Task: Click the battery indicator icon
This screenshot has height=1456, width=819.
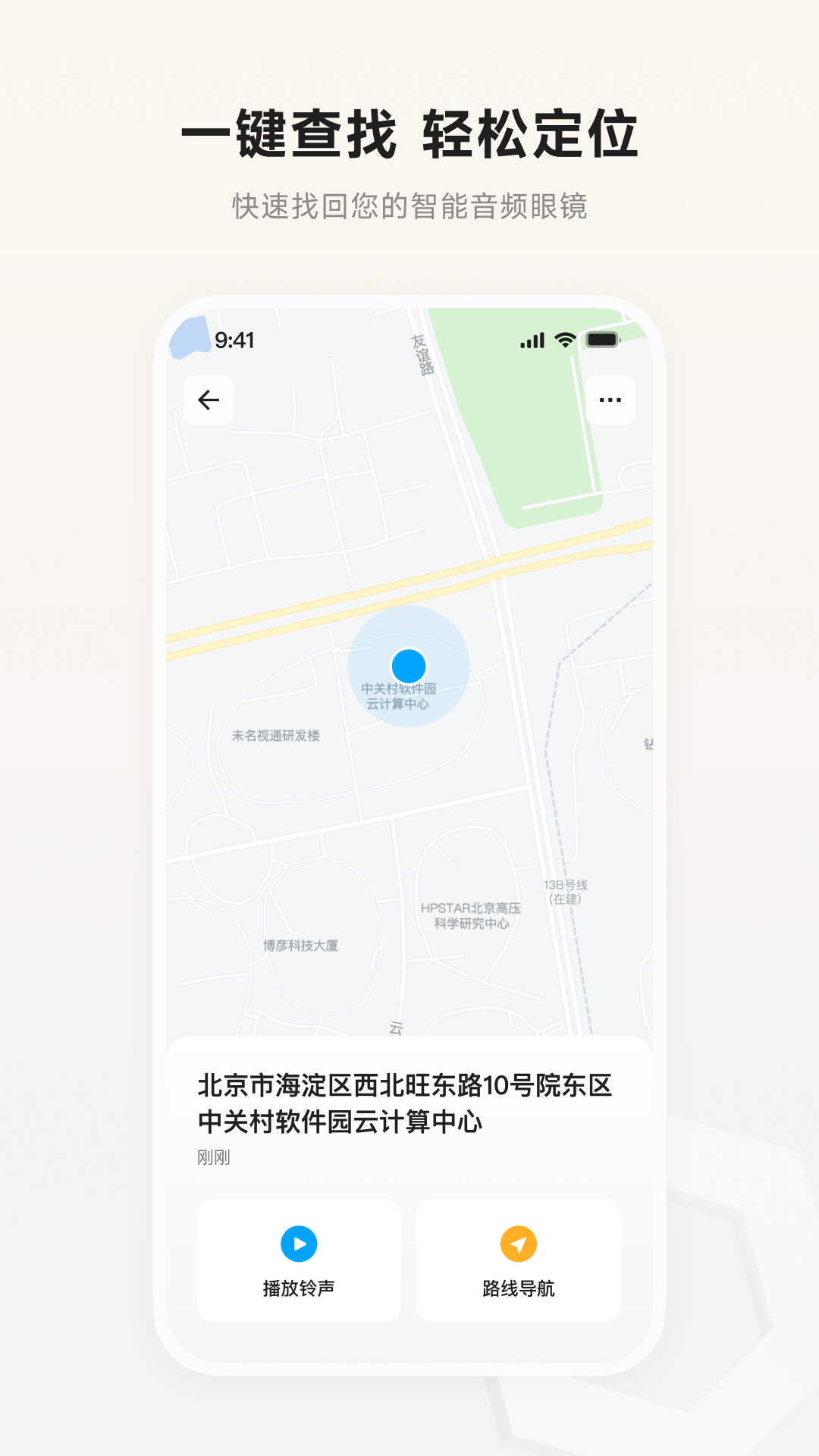Action: click(601, 340)
